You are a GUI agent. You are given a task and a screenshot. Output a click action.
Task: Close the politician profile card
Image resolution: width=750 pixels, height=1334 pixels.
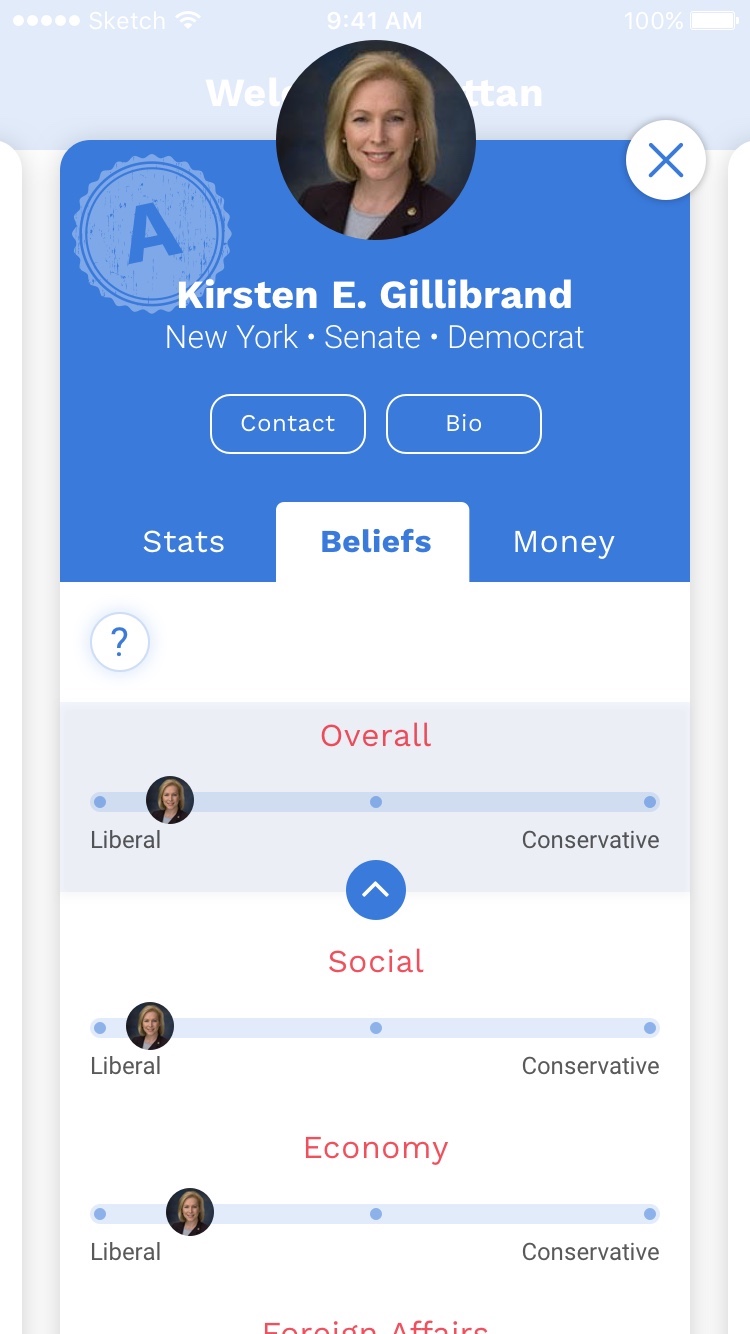tap(665, 160)
